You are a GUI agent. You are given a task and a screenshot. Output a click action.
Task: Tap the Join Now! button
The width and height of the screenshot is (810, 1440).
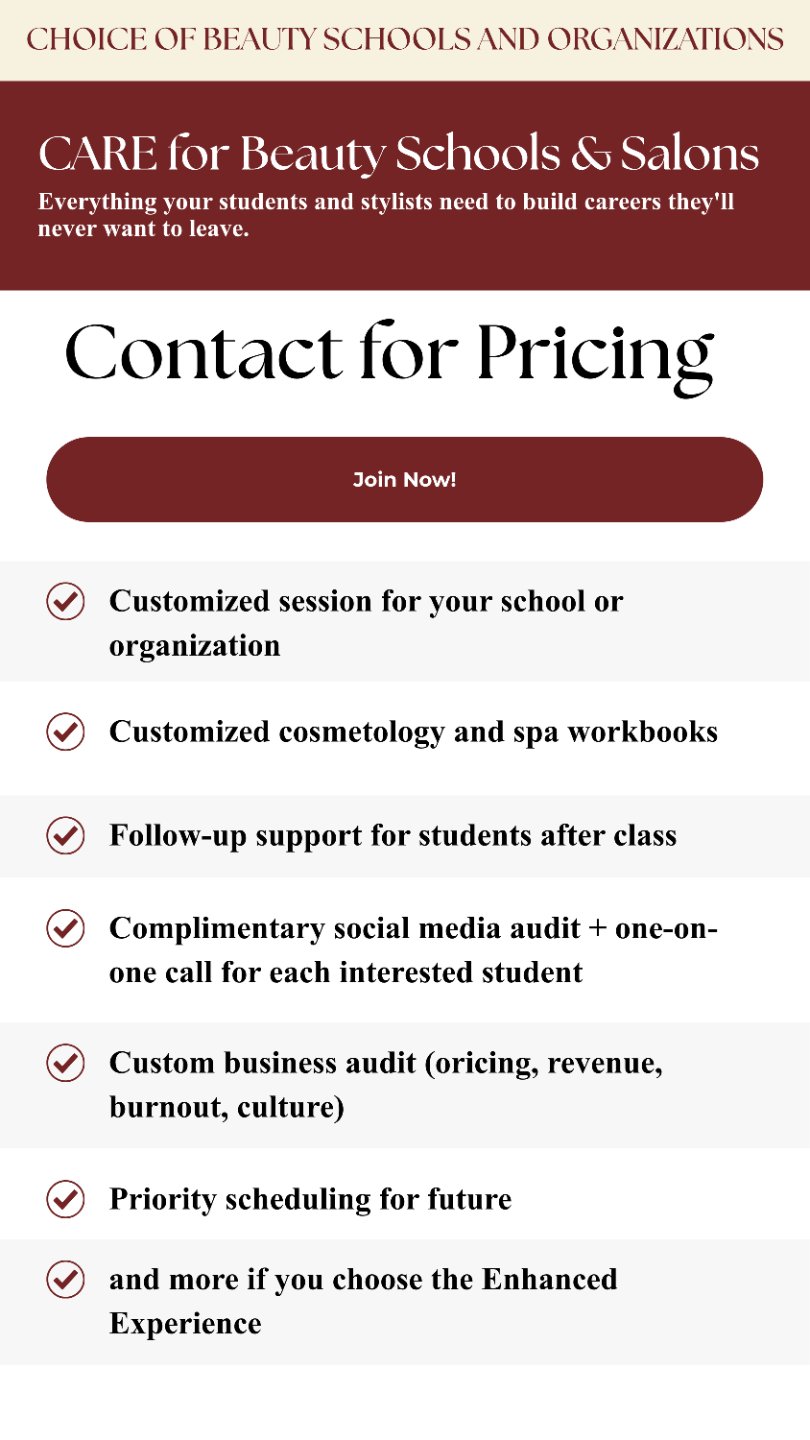pos(404,479)
